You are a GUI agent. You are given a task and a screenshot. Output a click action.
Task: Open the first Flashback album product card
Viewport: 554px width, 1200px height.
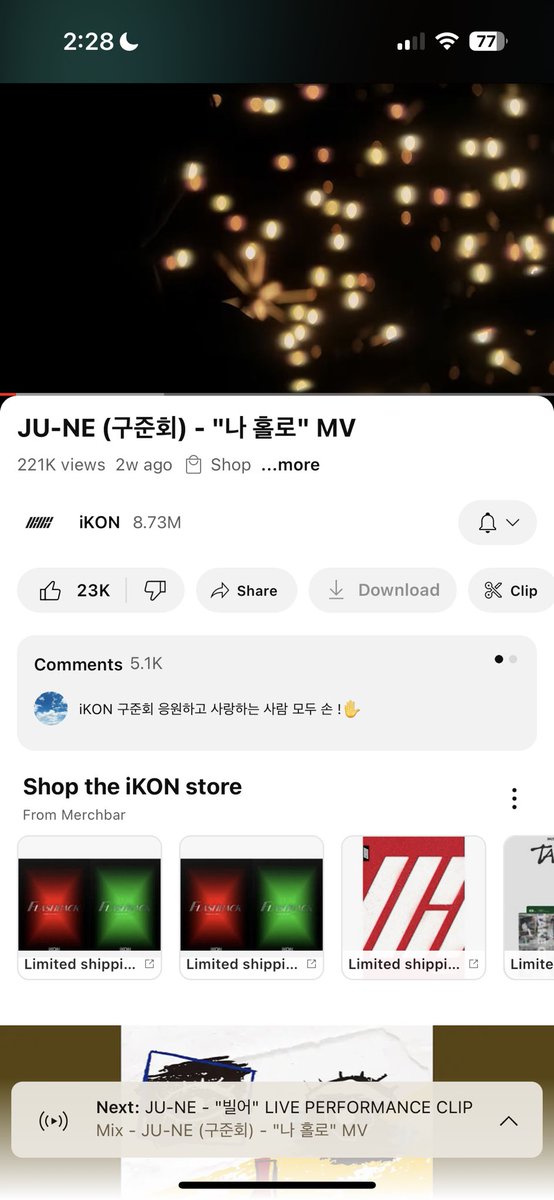pyautogui.click(x=90, y=907)
